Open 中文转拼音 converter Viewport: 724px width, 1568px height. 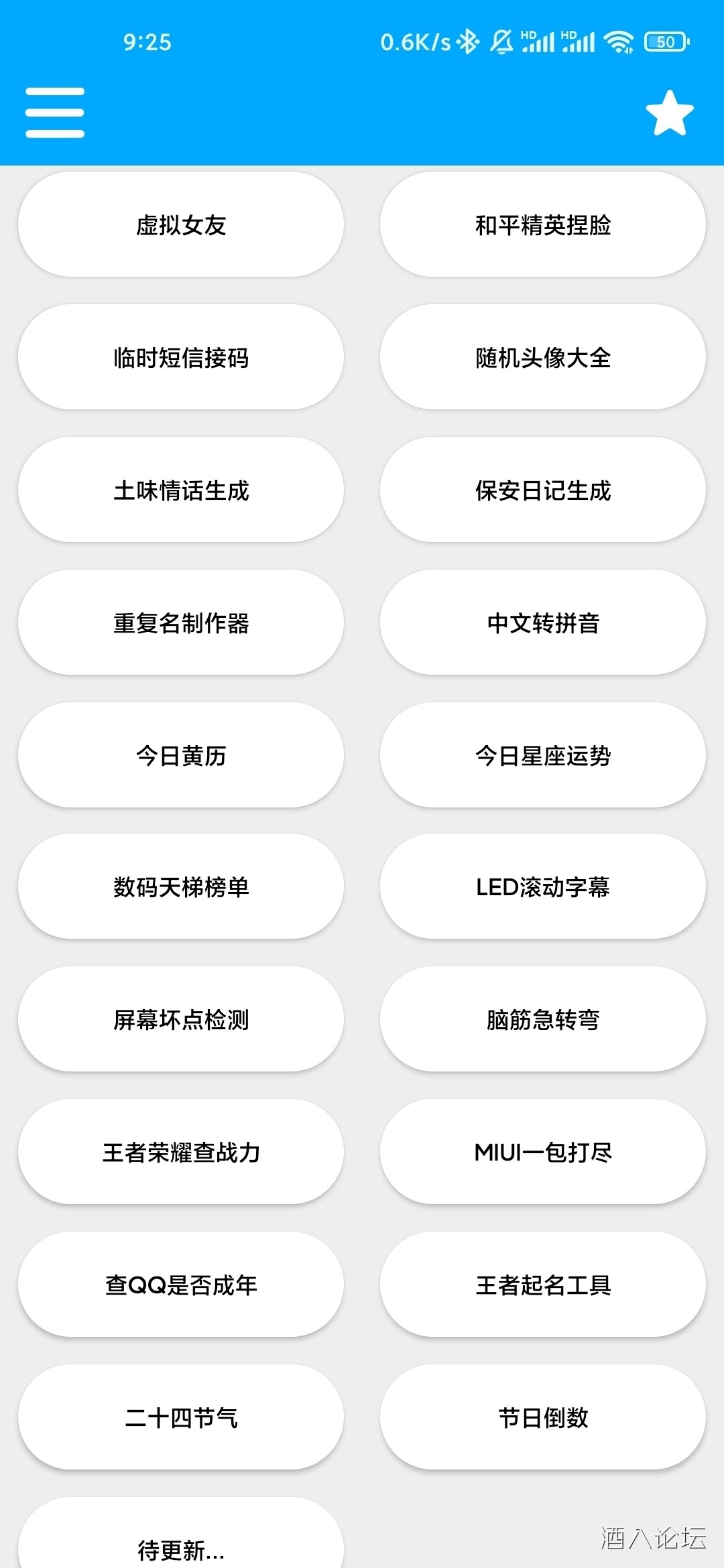(x=543, y=623)
